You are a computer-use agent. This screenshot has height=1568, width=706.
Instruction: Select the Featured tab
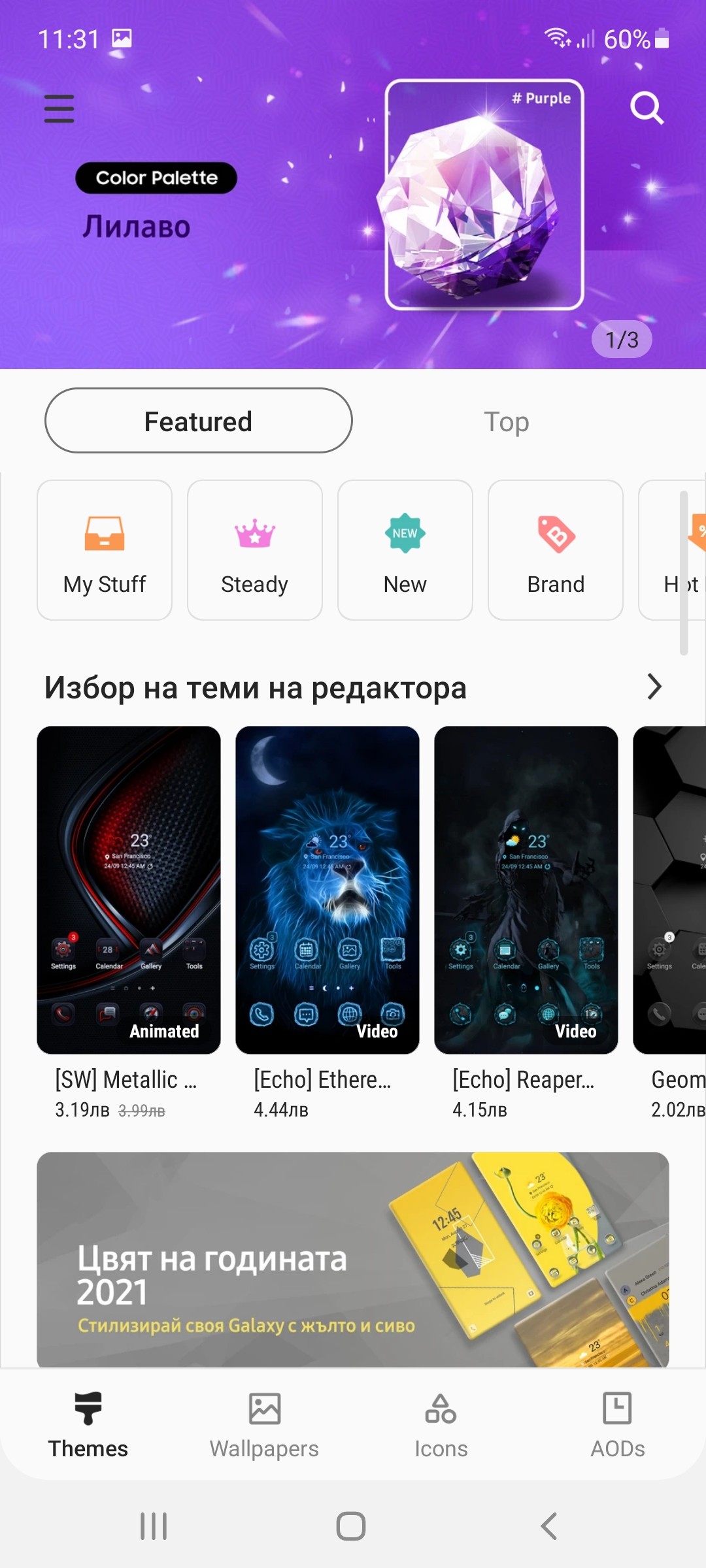click(x=198, y=421)
